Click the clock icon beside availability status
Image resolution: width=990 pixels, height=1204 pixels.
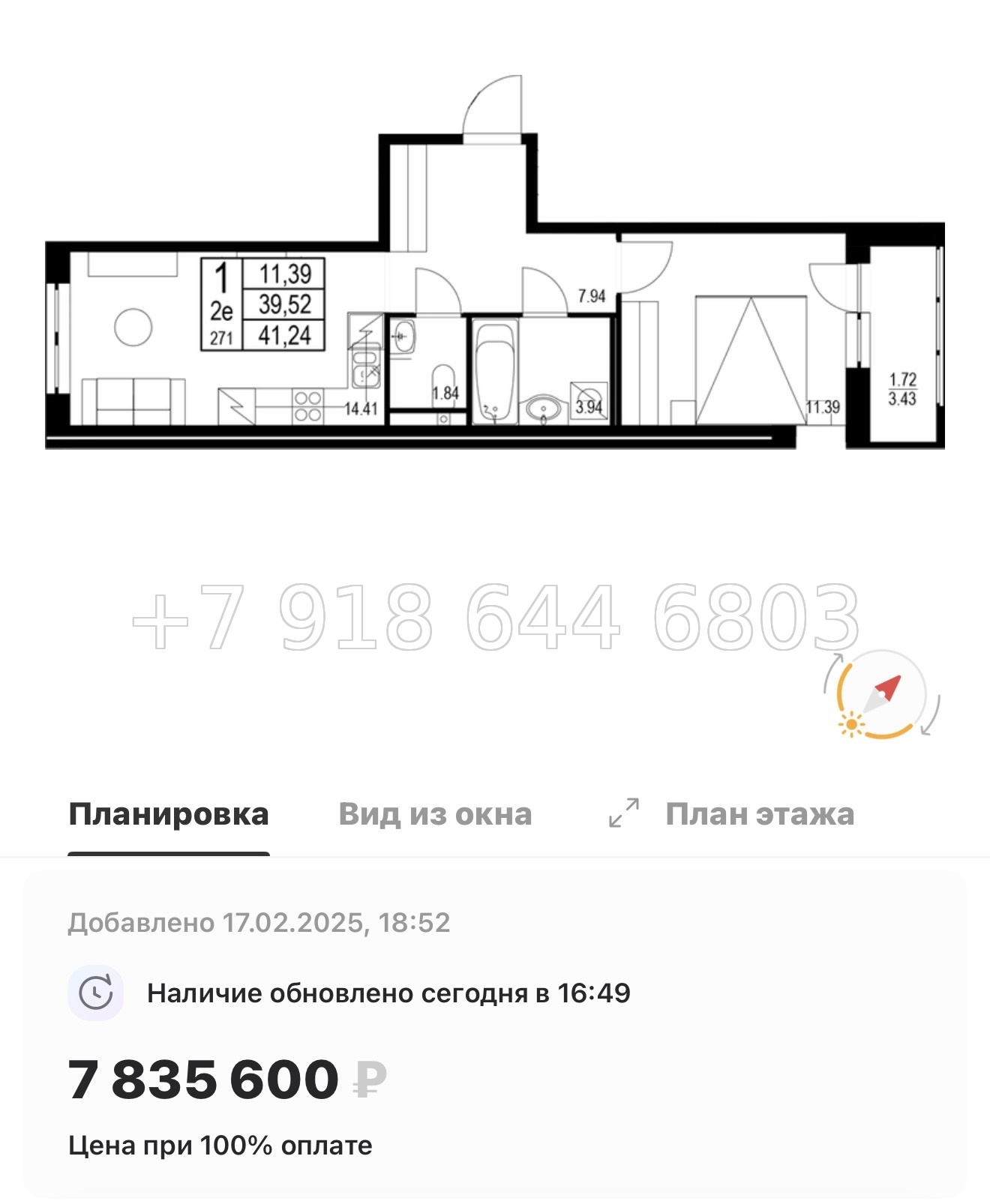(x=97, y=991)
